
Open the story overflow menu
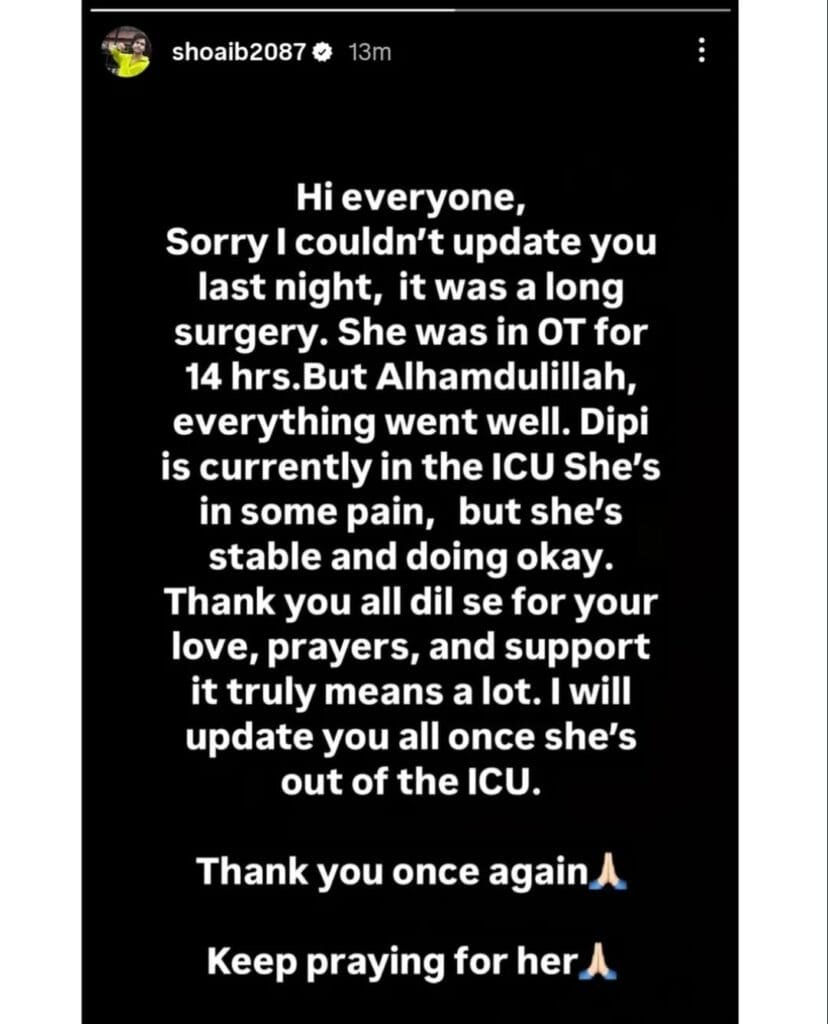703,51
